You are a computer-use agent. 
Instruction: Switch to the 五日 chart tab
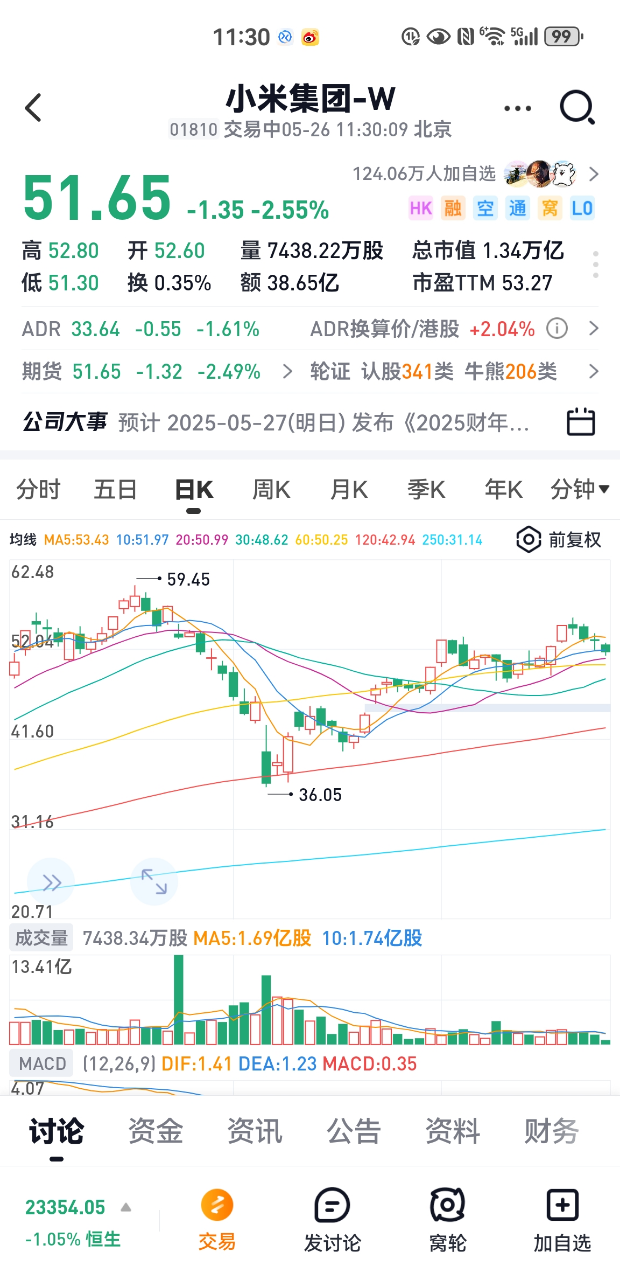tap(115, 489)
